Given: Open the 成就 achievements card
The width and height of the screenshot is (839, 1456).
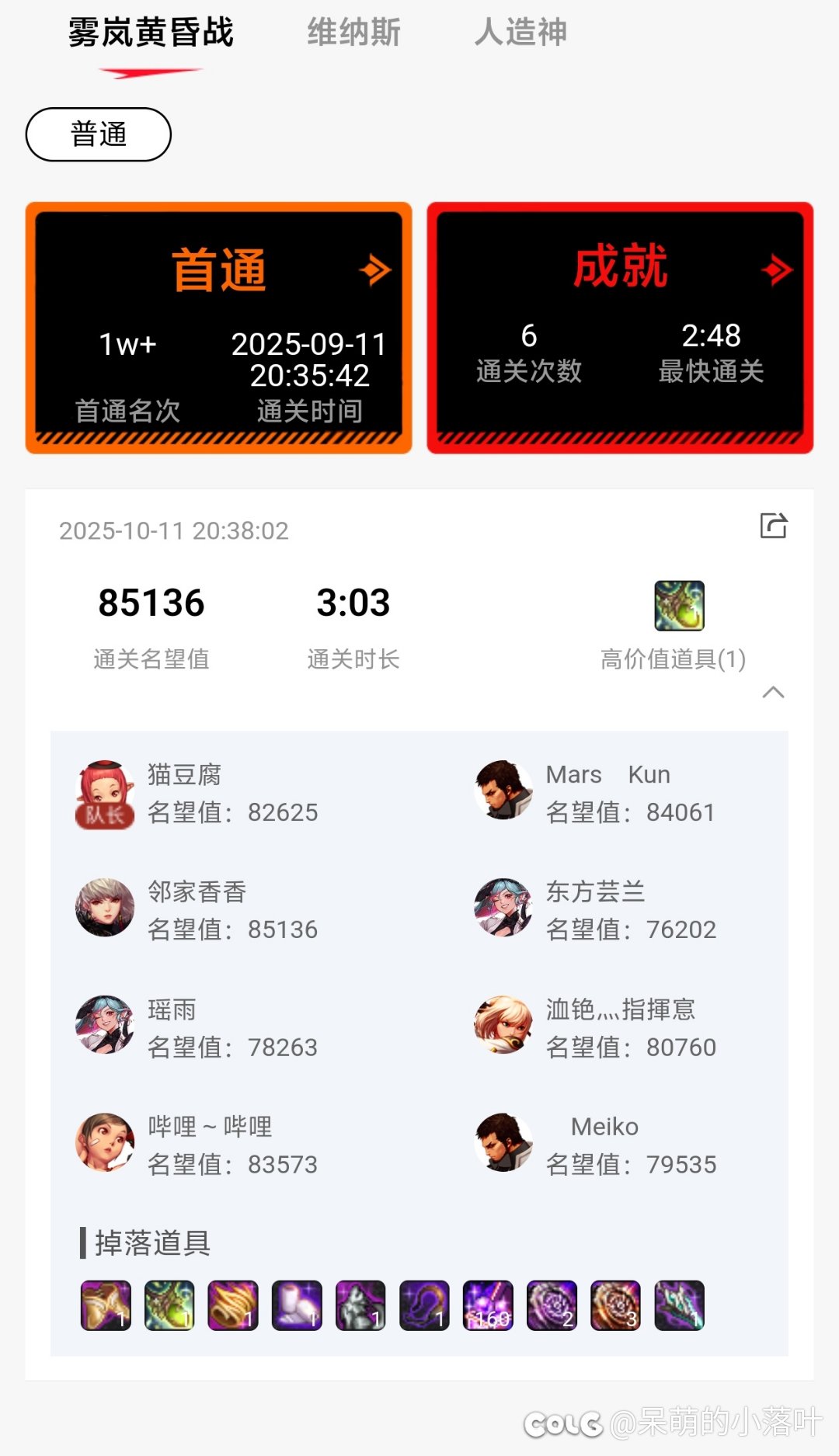Looking at the screenshot, I should [x=620, y=328].
